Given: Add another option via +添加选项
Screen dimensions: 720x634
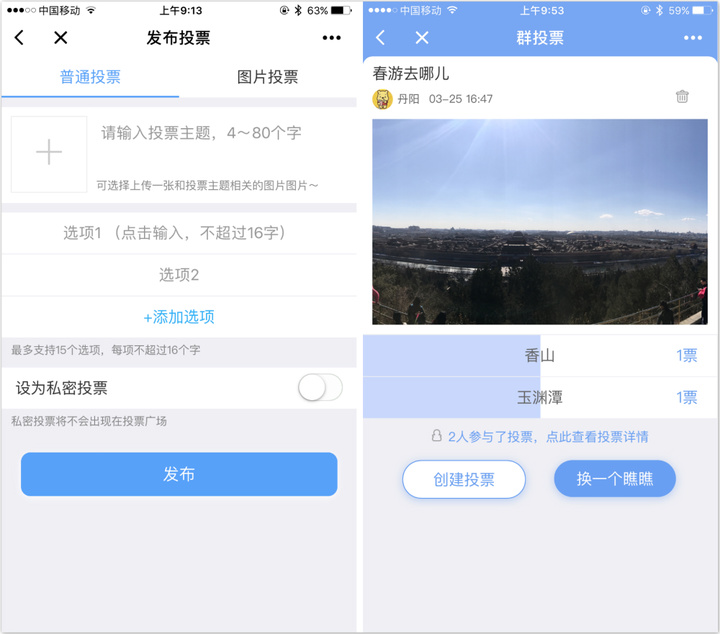Looking at the screenshot, I should [x=178, y=317].
